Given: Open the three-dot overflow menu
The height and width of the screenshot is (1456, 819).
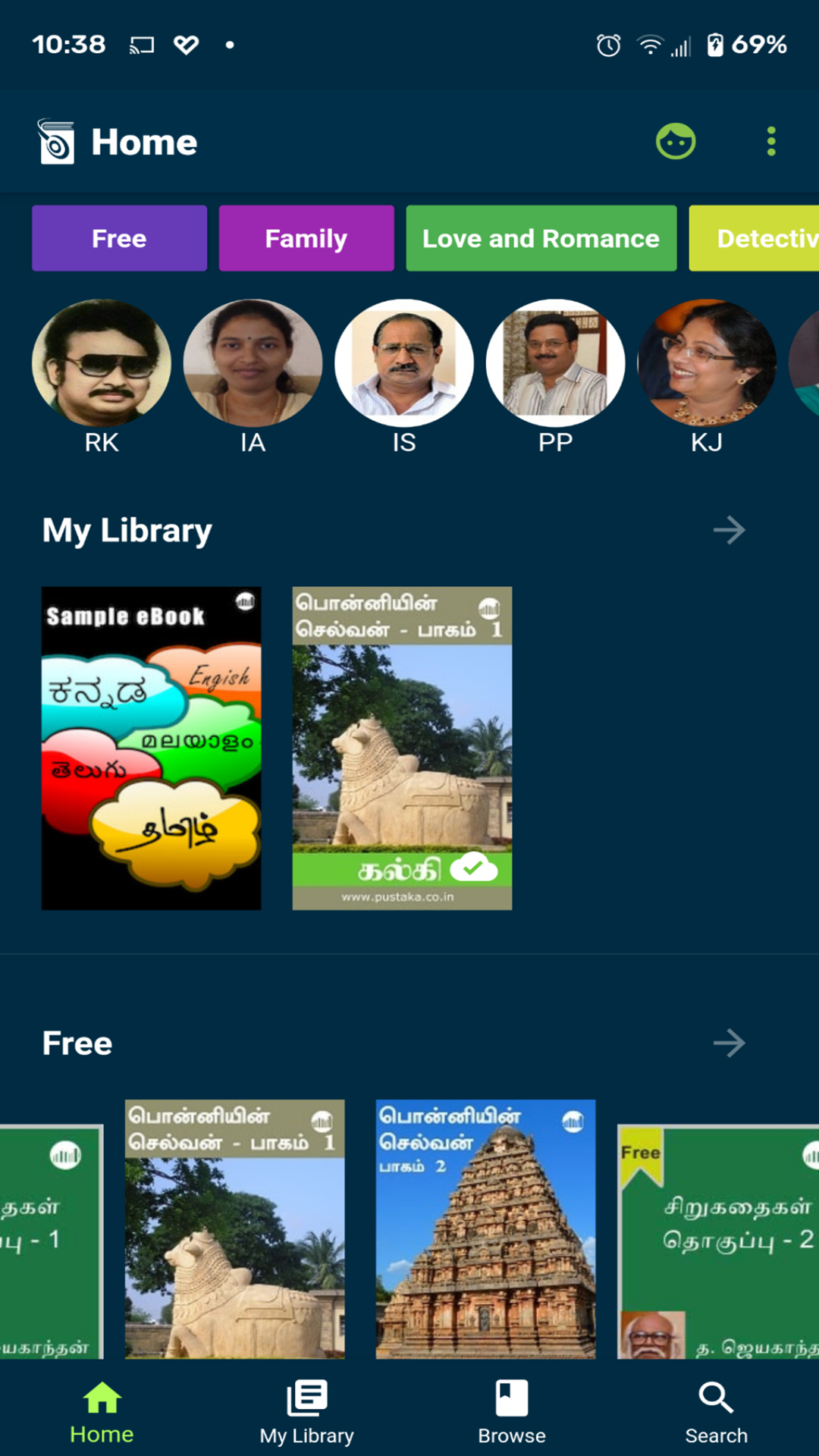Looking at the screenshot, I should tap(770, 142).
